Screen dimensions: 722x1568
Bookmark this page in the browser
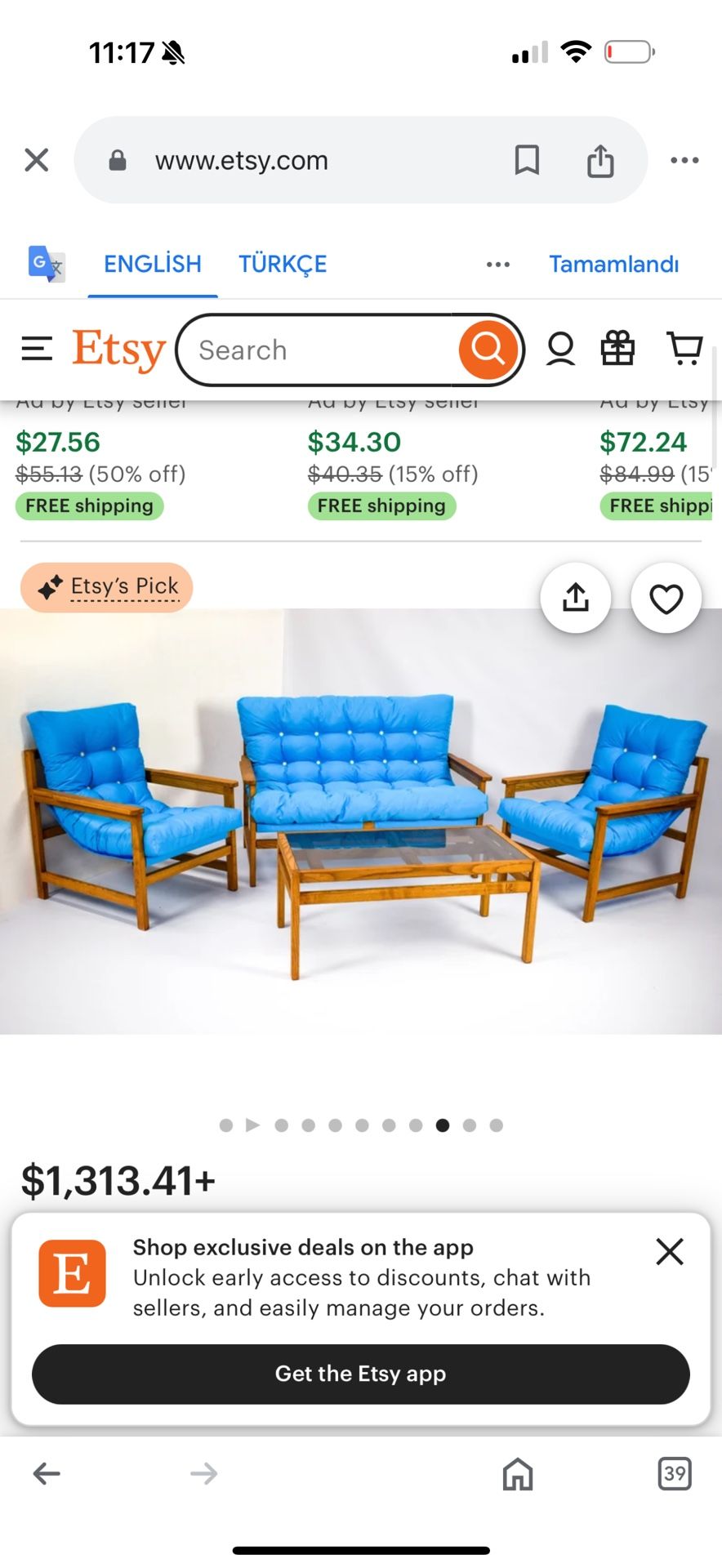527,160
